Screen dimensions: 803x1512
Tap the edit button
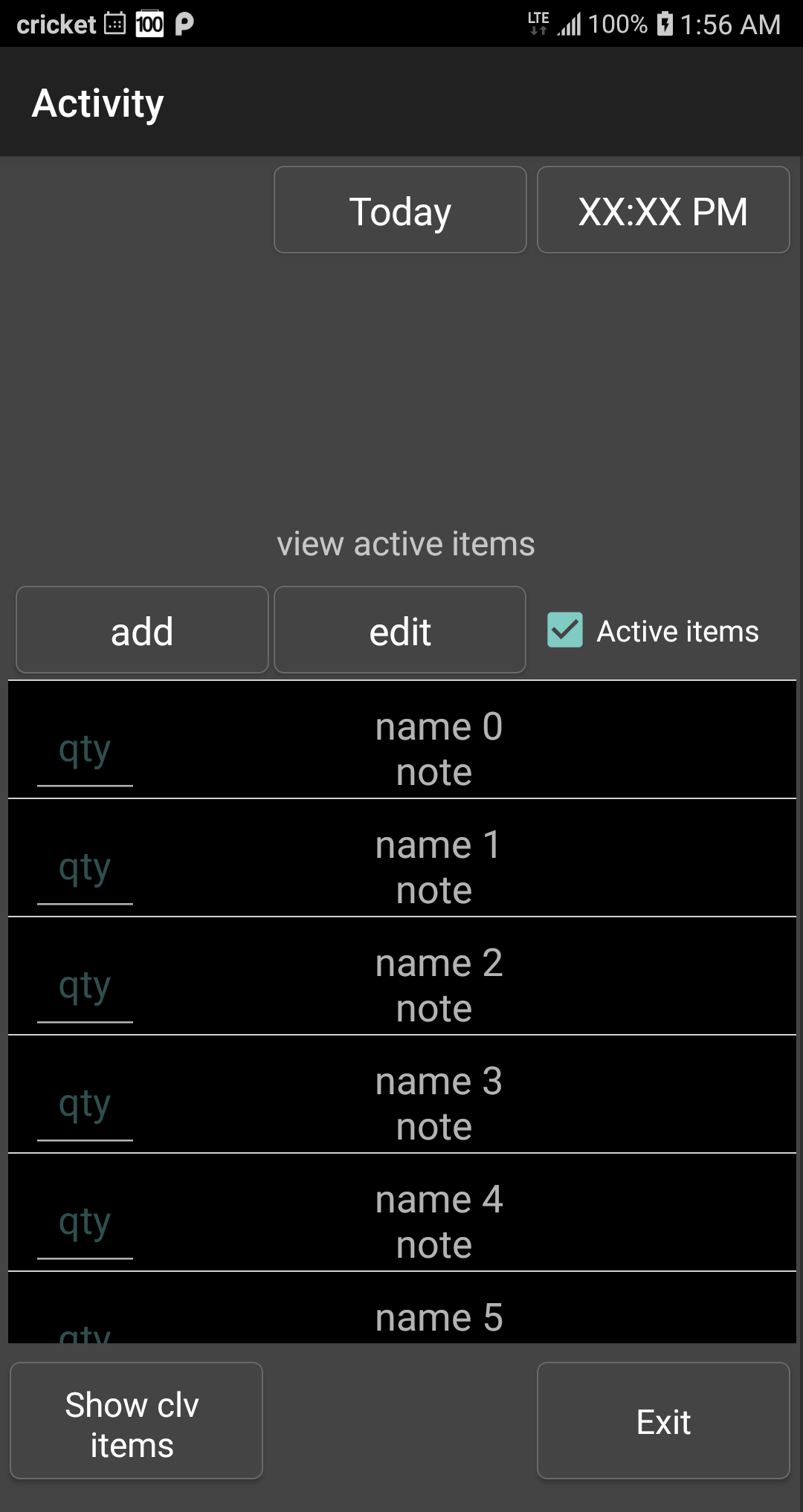400,630
